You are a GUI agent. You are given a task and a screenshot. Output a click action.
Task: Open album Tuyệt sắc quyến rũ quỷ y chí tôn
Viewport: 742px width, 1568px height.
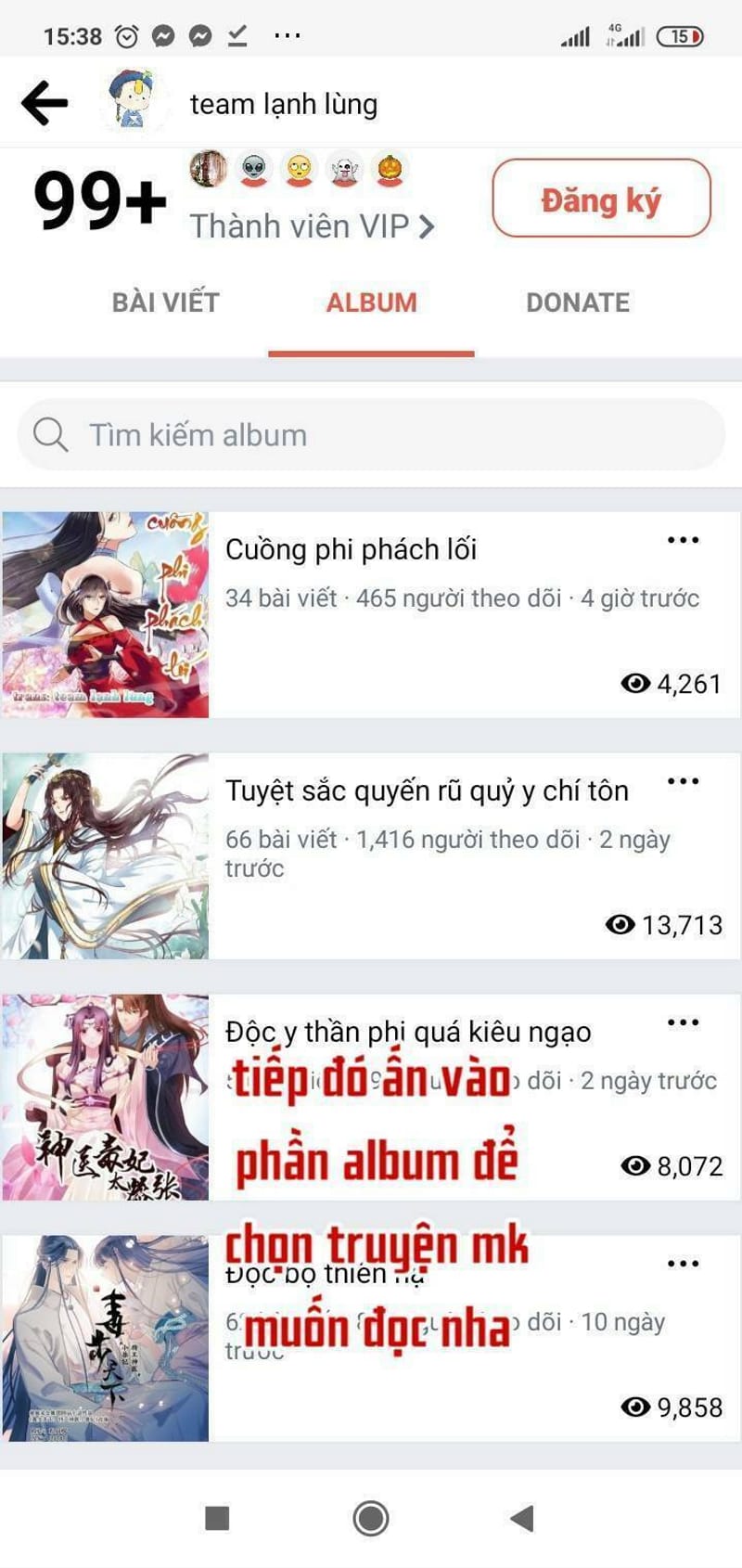coord(427,790)
